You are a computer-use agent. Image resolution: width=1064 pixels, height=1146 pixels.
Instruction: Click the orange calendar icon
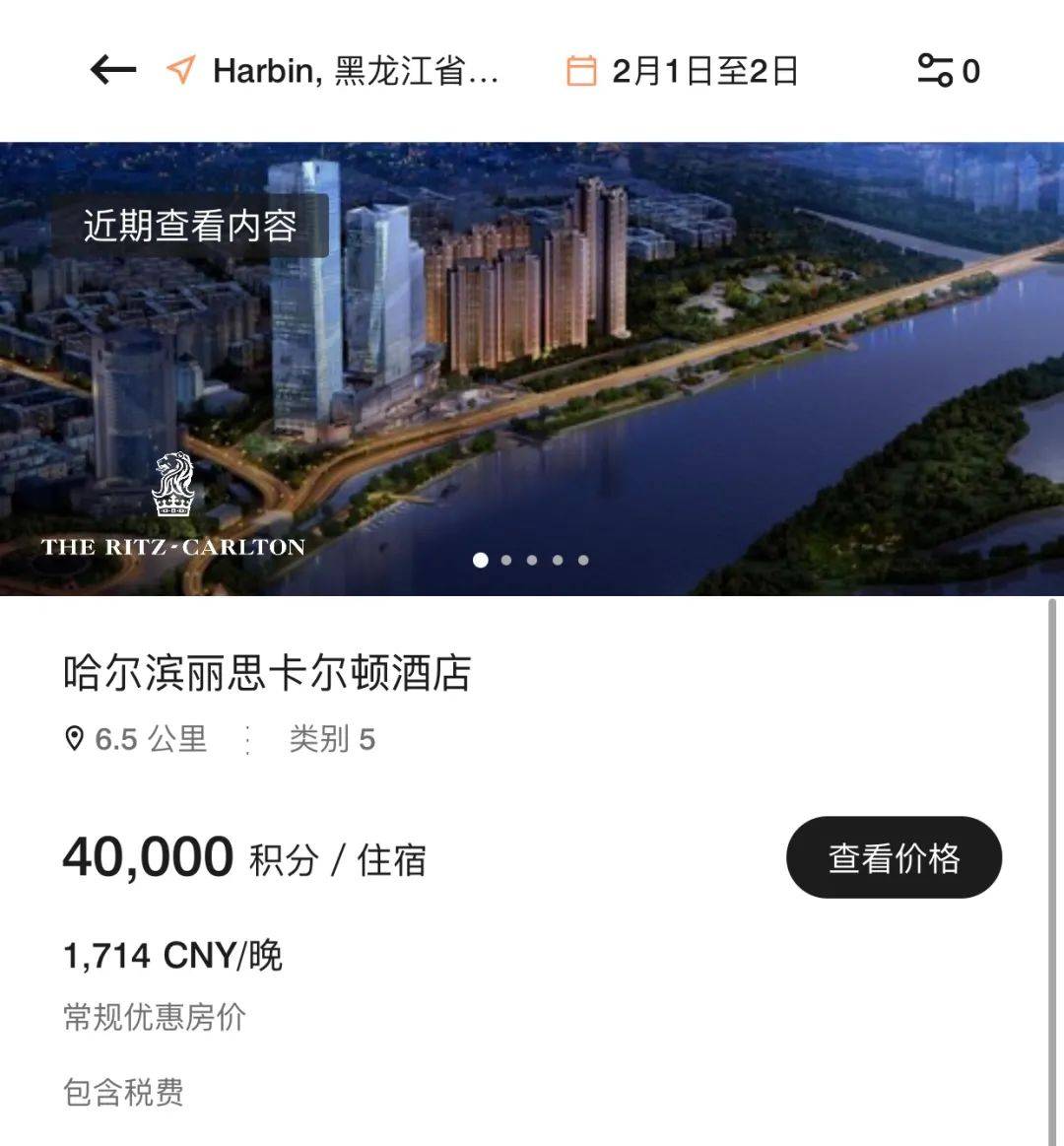[581, 69]
